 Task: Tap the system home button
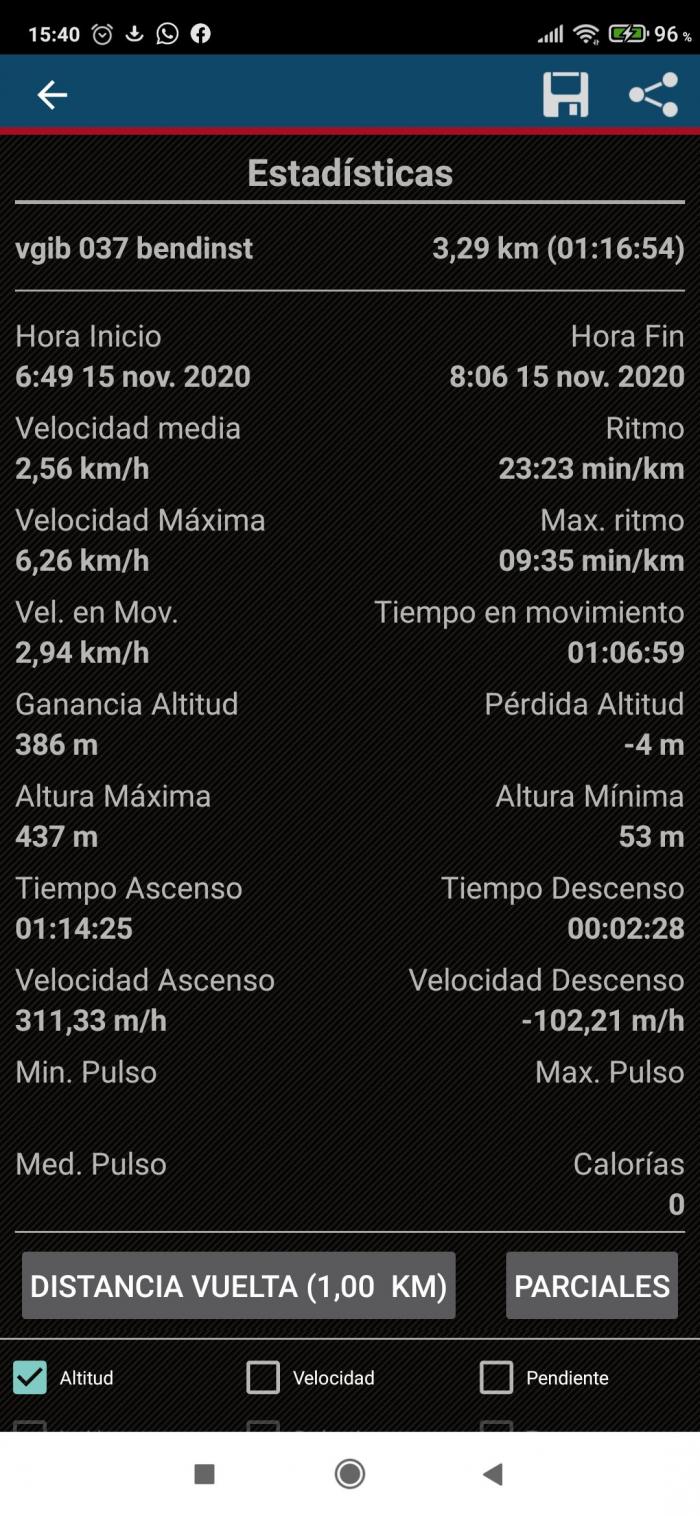350,1473
